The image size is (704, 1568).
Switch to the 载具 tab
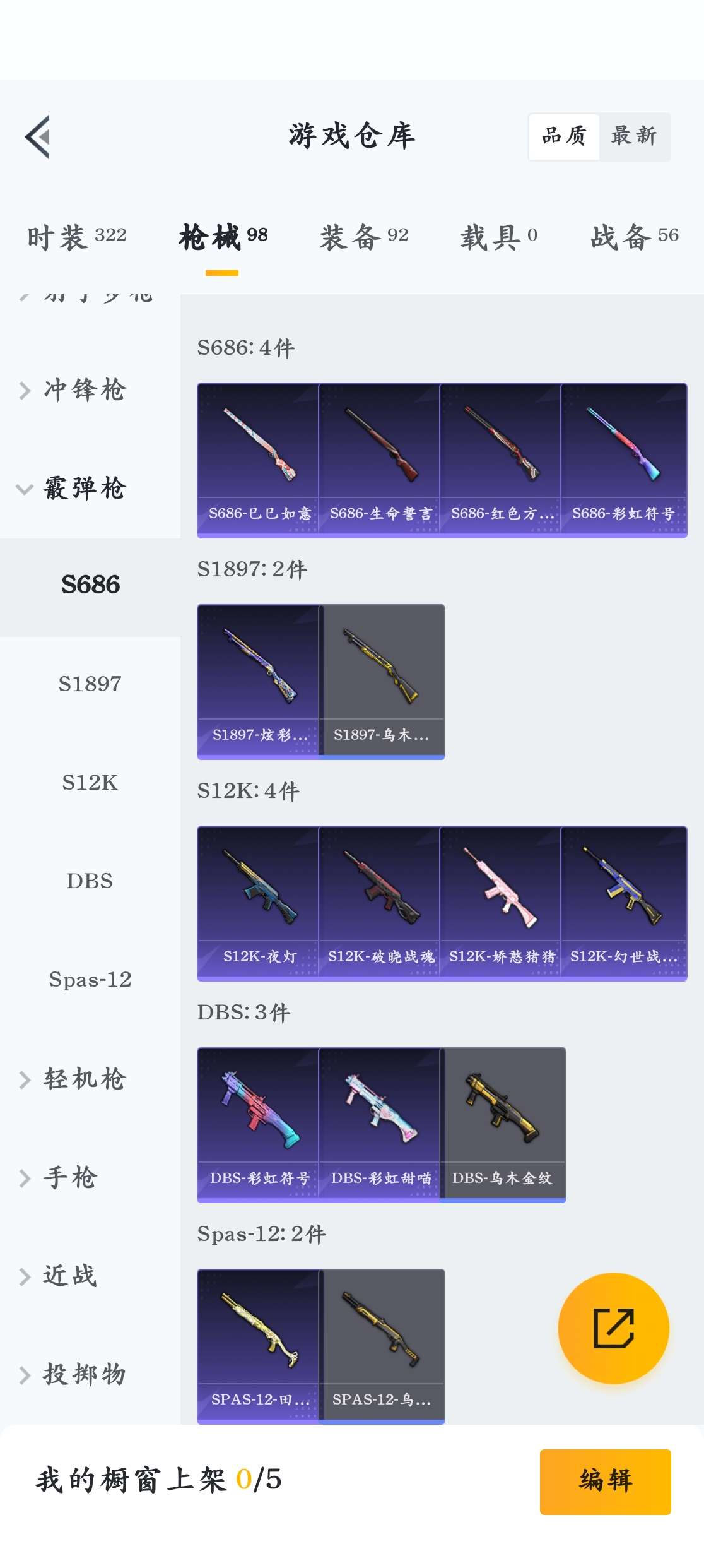(498, 237)
